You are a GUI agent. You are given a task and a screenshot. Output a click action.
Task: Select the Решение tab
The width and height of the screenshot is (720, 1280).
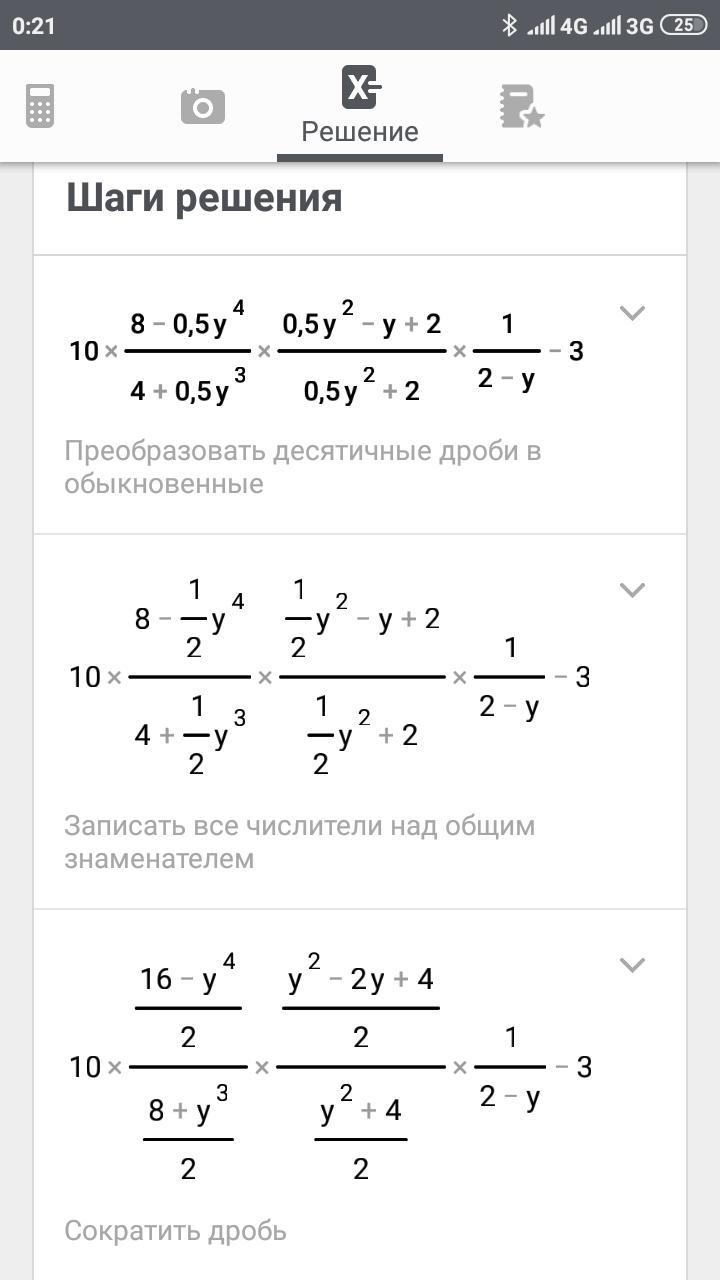pos(360,105)
